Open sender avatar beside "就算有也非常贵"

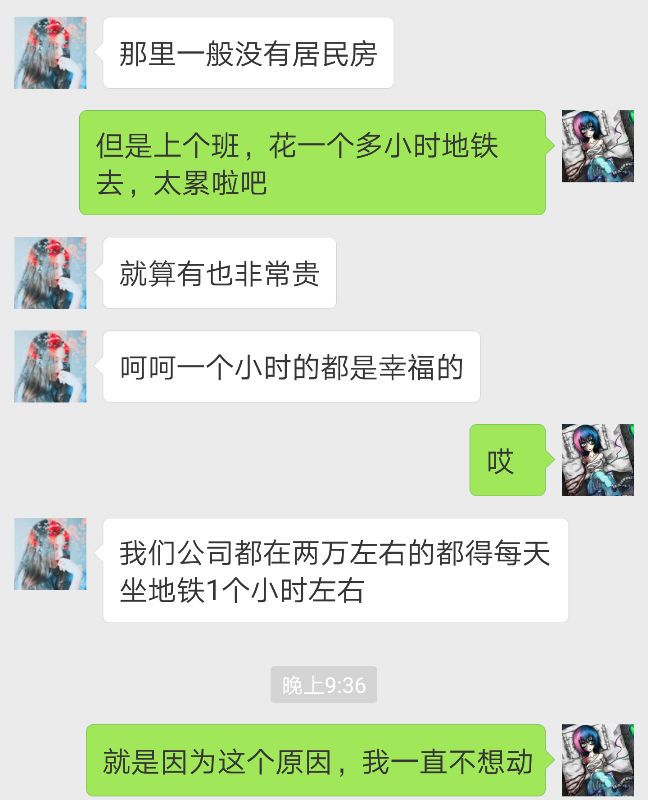[x=50, y=272]
